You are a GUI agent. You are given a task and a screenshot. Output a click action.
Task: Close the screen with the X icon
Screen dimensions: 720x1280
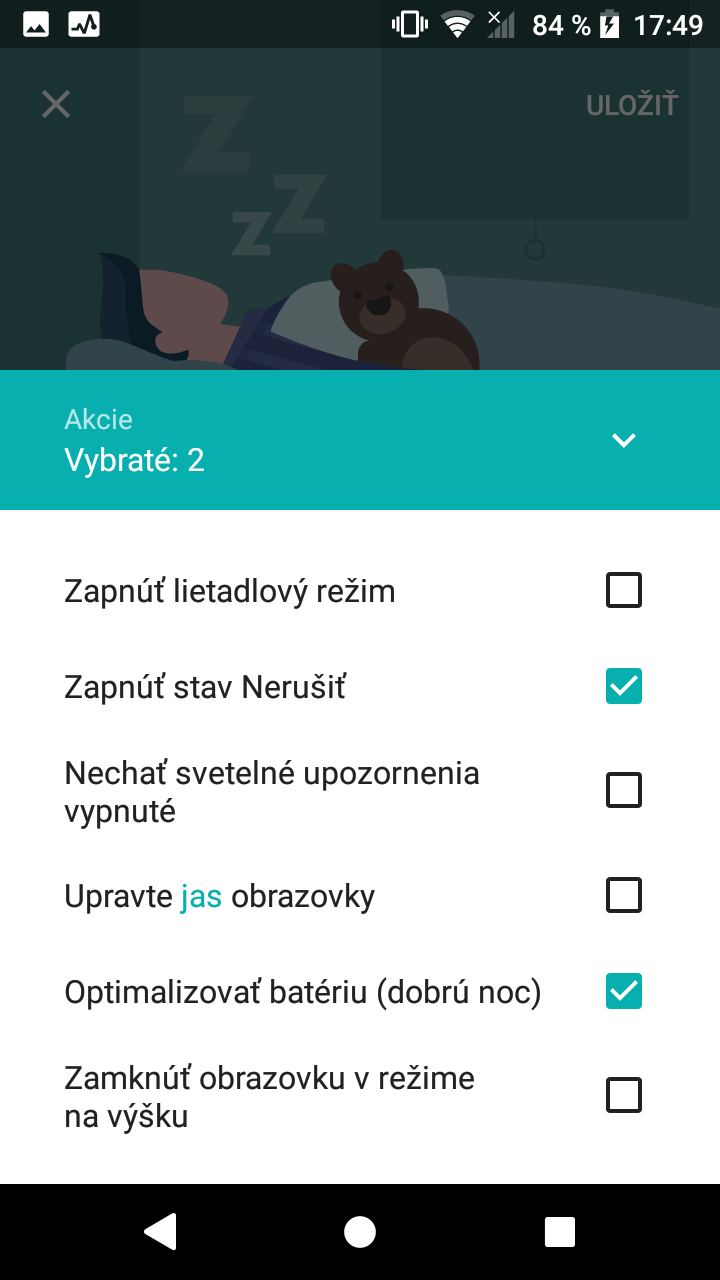click(56, 104)
